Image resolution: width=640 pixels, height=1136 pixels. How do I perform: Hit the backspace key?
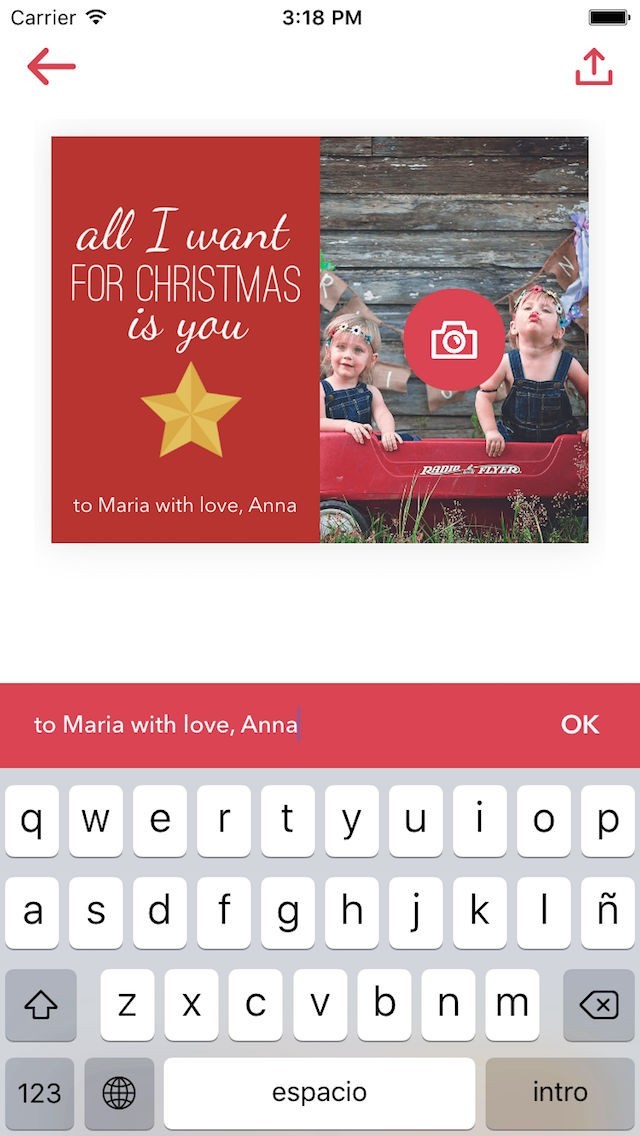(x=599, y=1005)
